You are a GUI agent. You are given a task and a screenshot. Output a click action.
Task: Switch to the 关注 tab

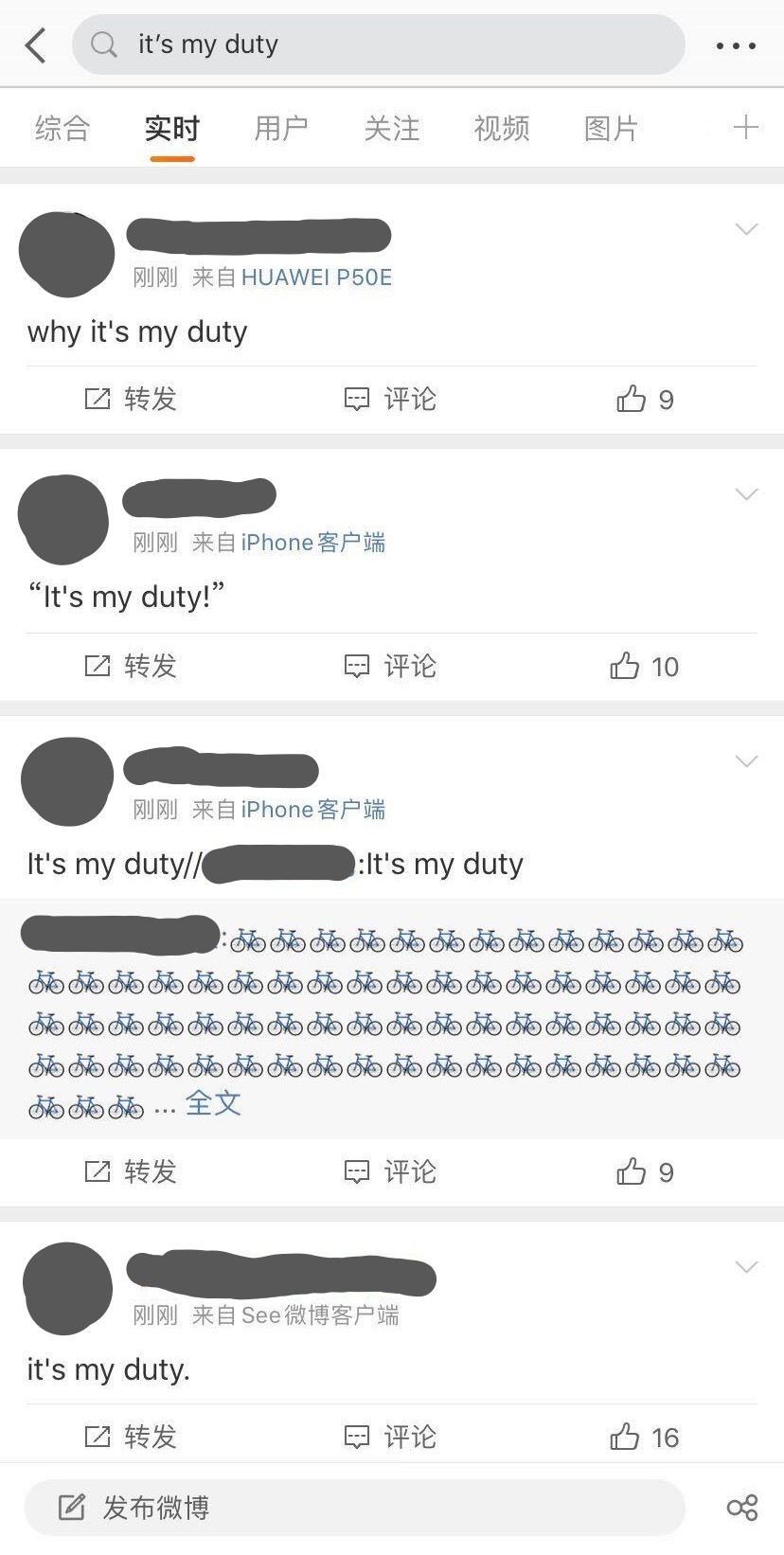(x=391, y=128)
